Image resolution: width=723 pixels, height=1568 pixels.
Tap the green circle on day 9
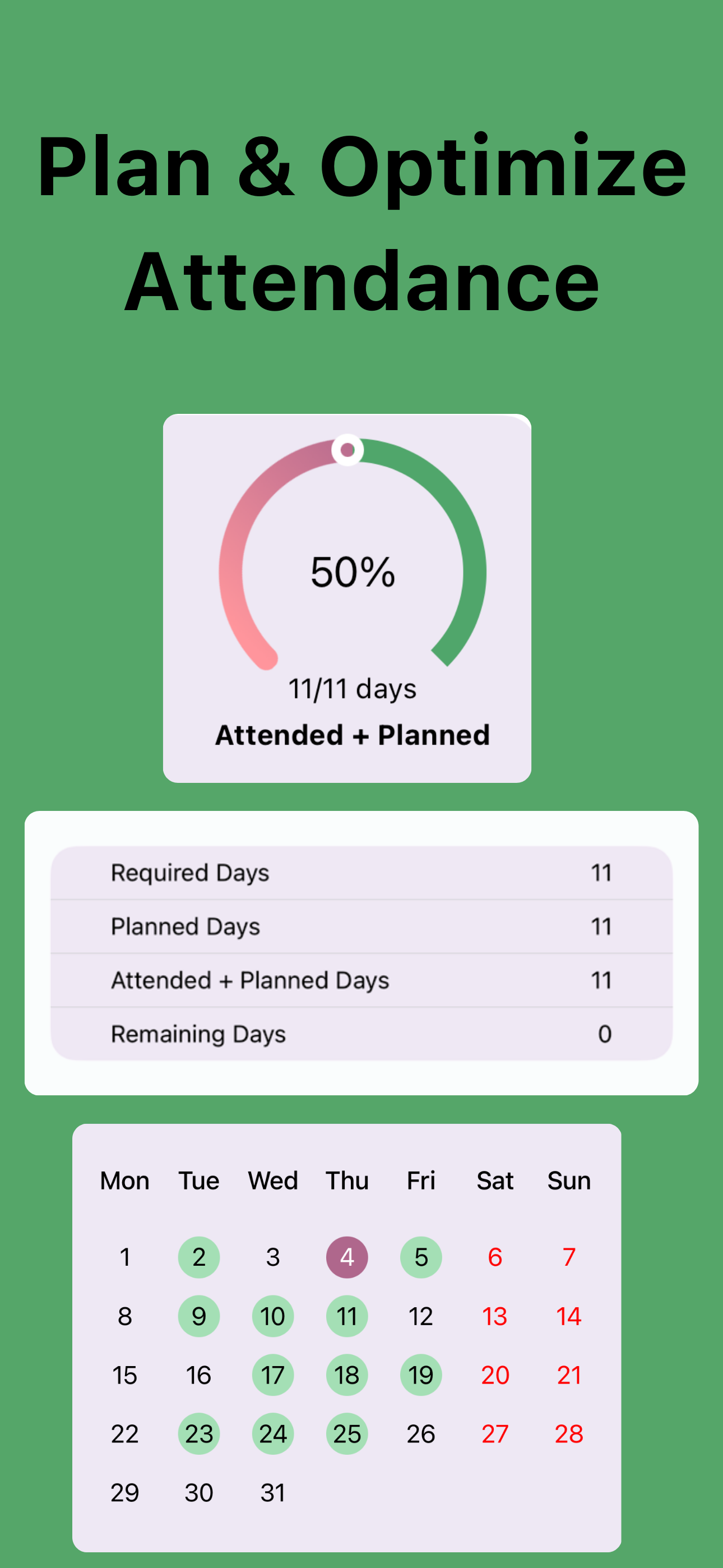pyautogui.click(x=198, y=1315)
